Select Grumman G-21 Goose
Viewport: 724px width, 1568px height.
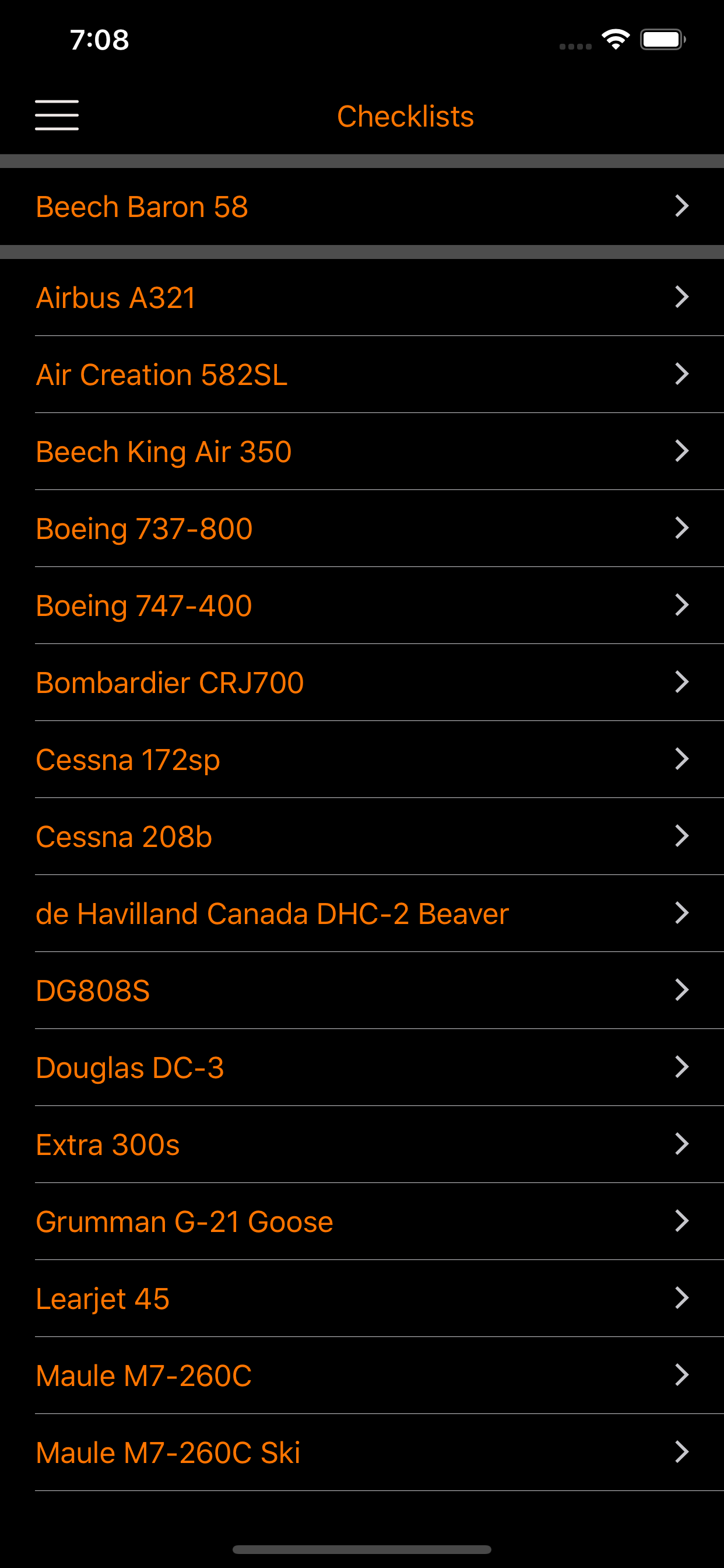coord(362,1221)
